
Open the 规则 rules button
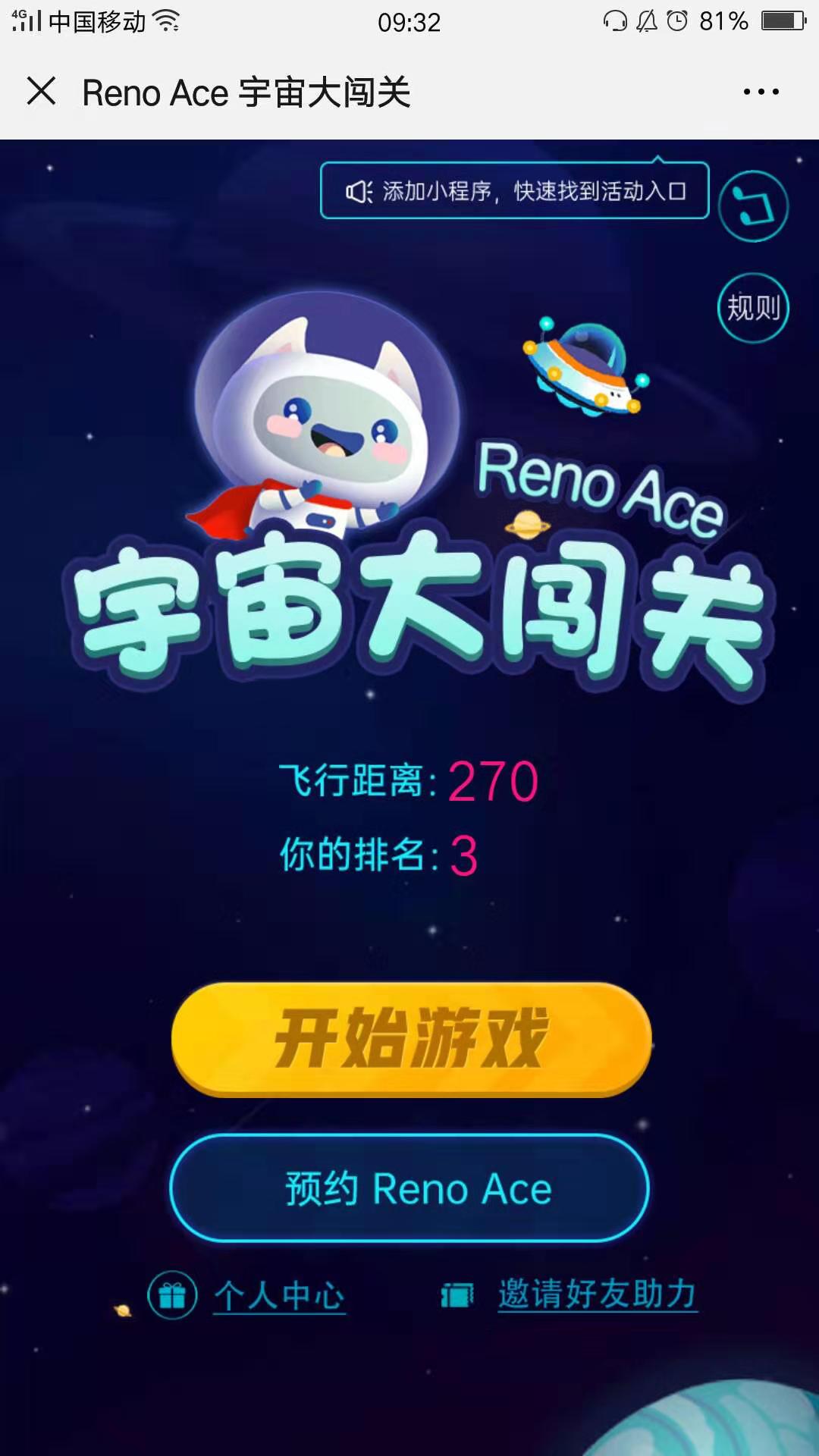coord(753,308)
